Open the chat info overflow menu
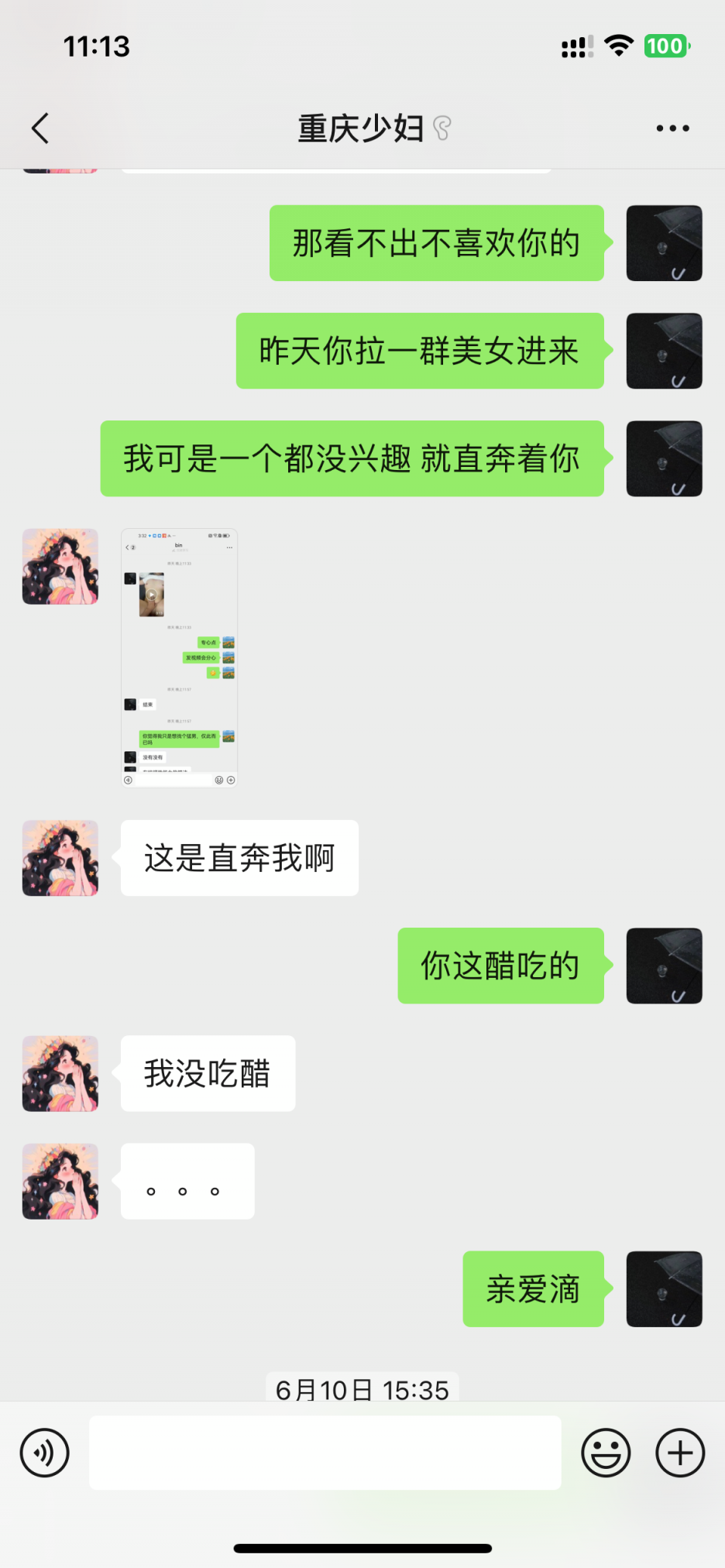 [x=672, y=129]
